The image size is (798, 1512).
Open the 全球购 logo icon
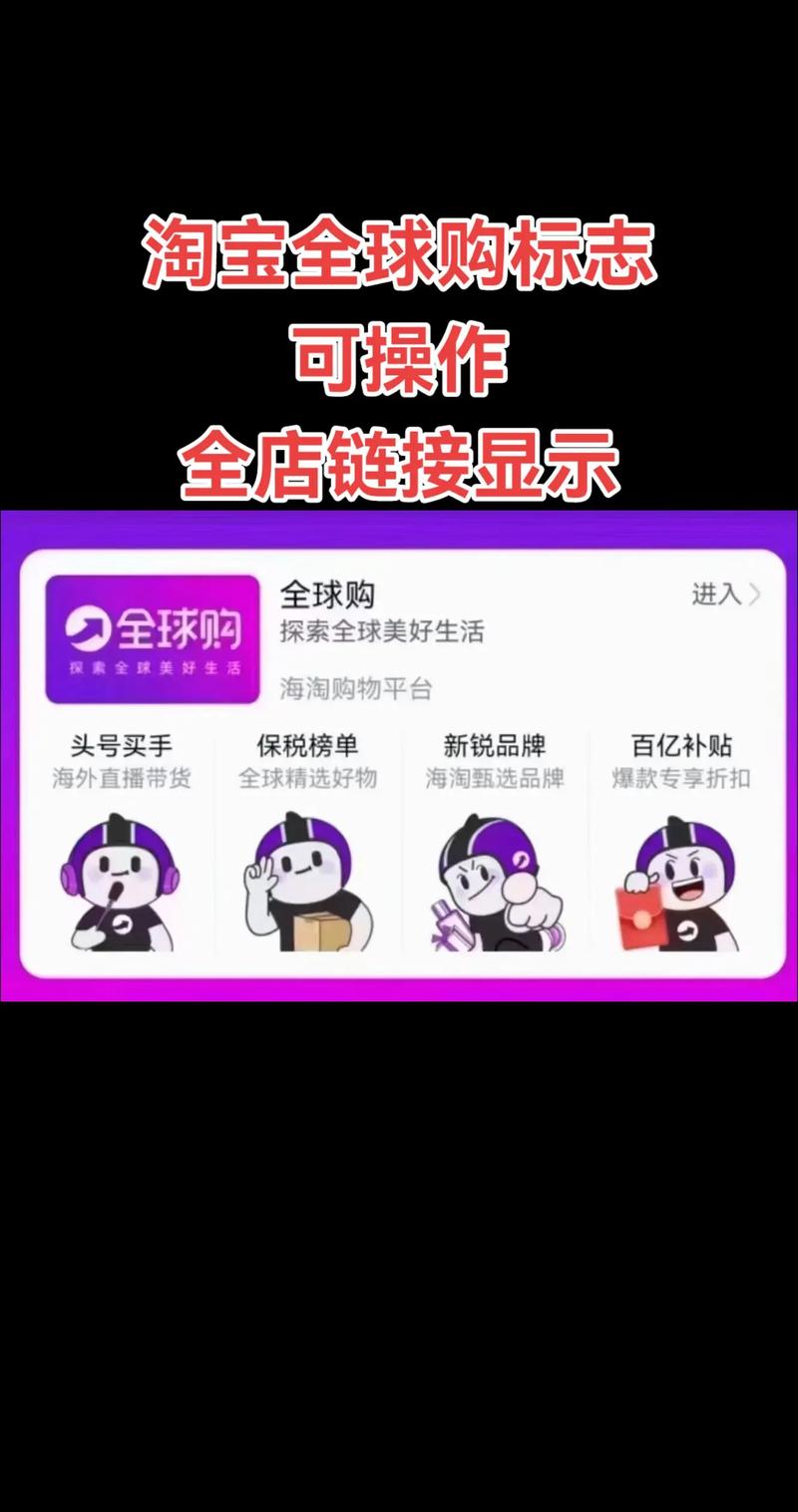152,636
